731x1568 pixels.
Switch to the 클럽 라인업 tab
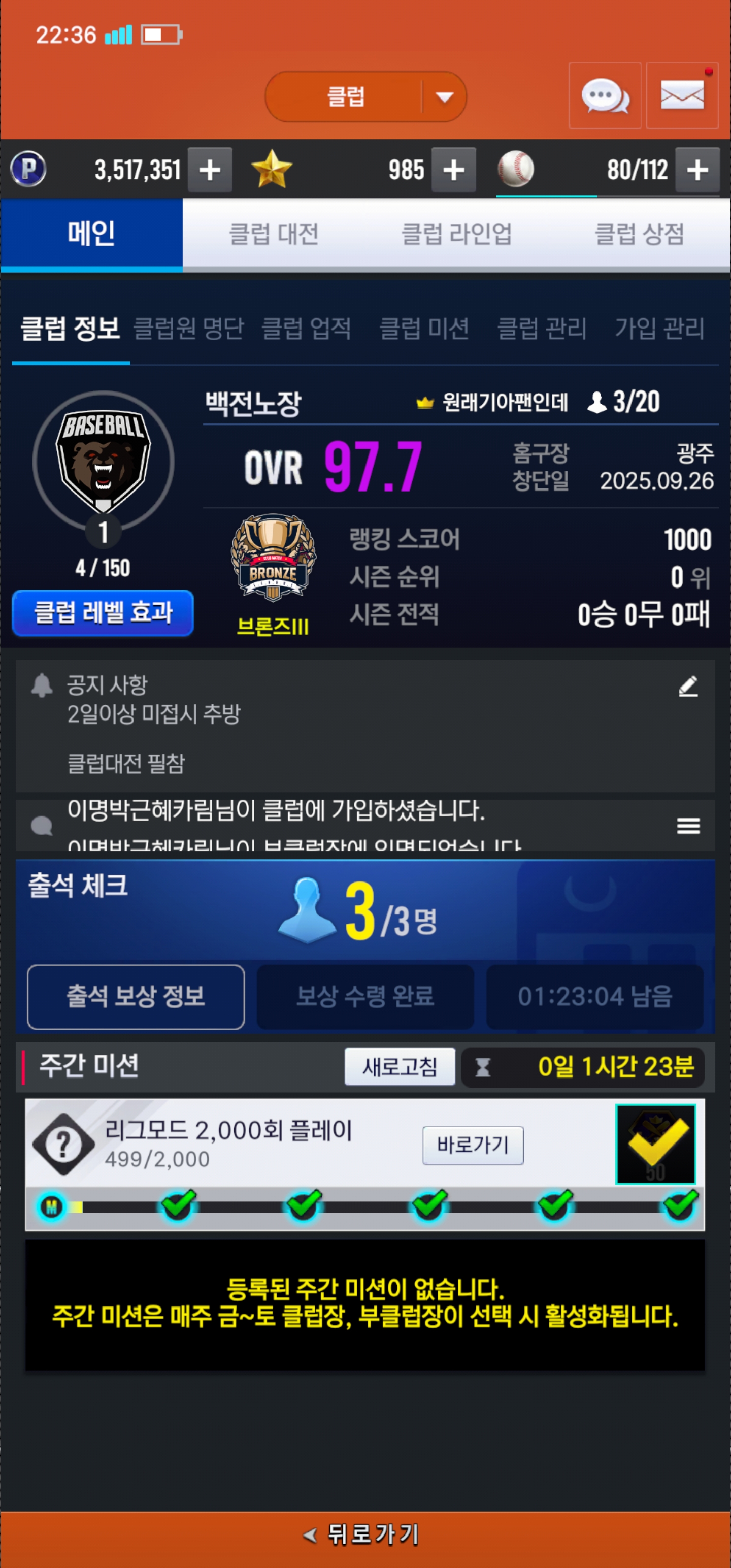pyautogui.click(x=456, y=234)
